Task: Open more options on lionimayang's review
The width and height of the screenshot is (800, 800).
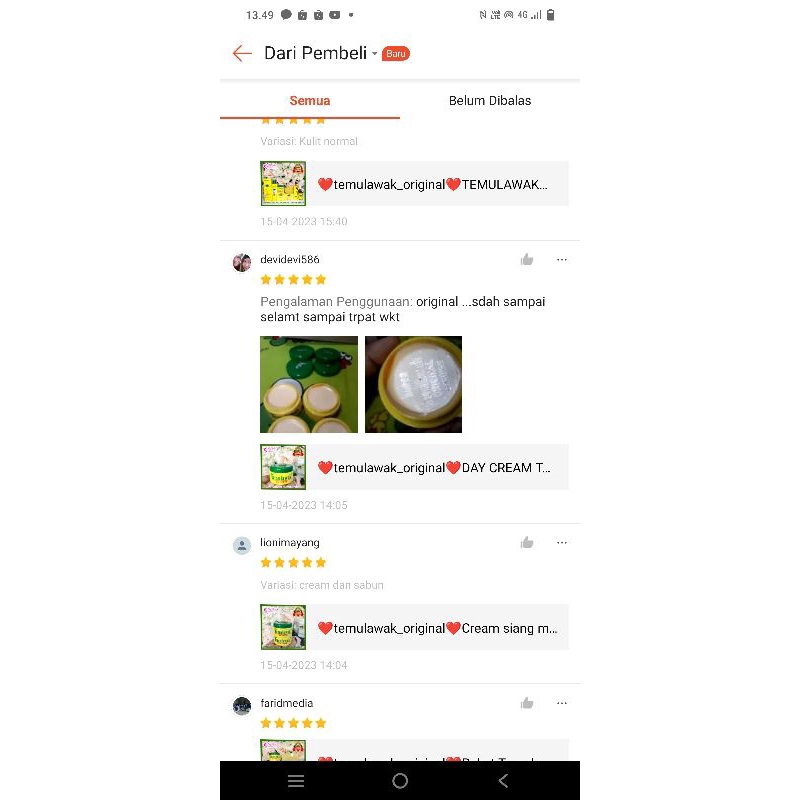Action: (562, 543)
